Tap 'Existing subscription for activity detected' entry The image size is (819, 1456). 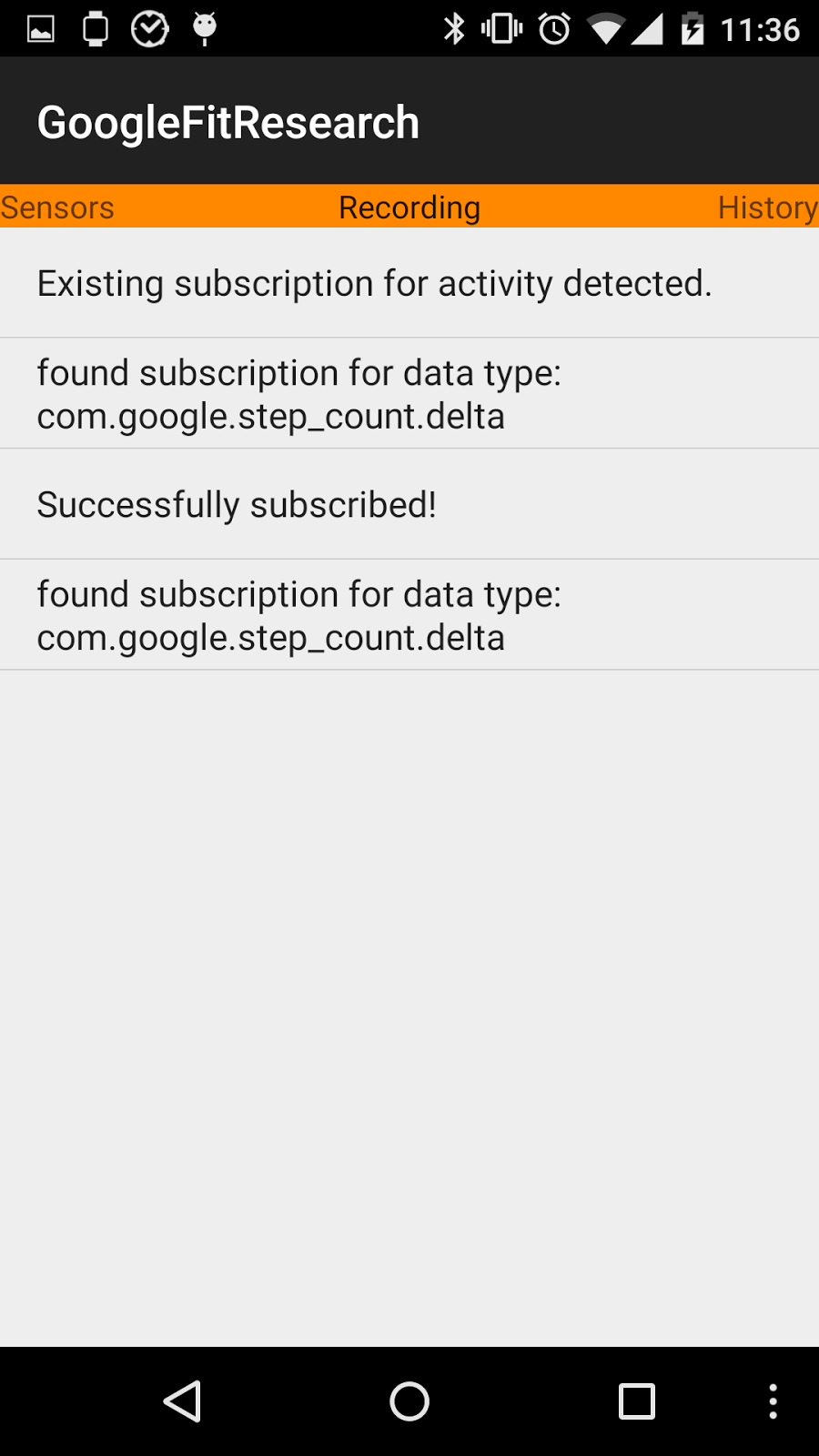tap(409, 283)
